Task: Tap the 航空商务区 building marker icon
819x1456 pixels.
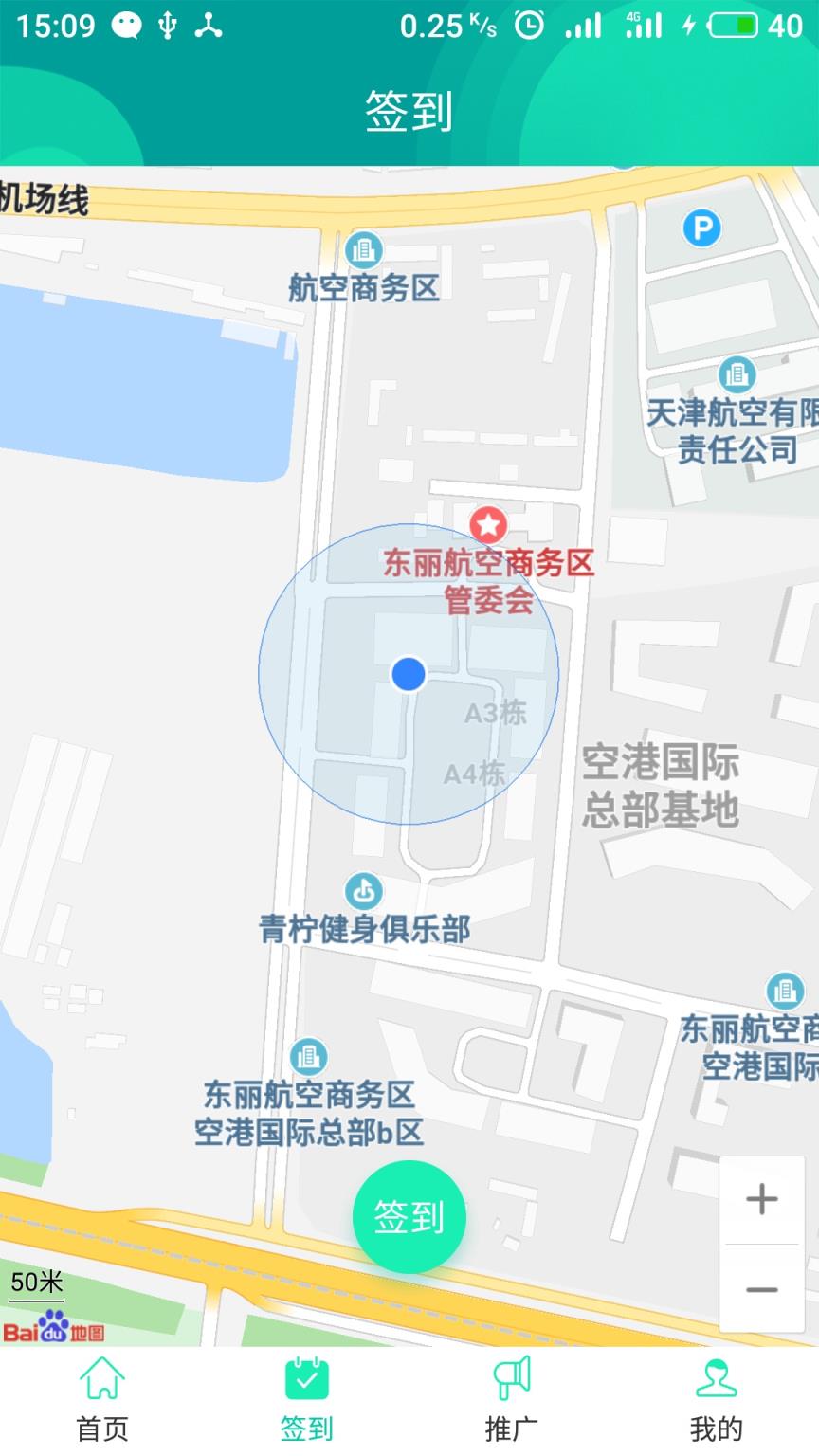Action: (x=364, y=248)
